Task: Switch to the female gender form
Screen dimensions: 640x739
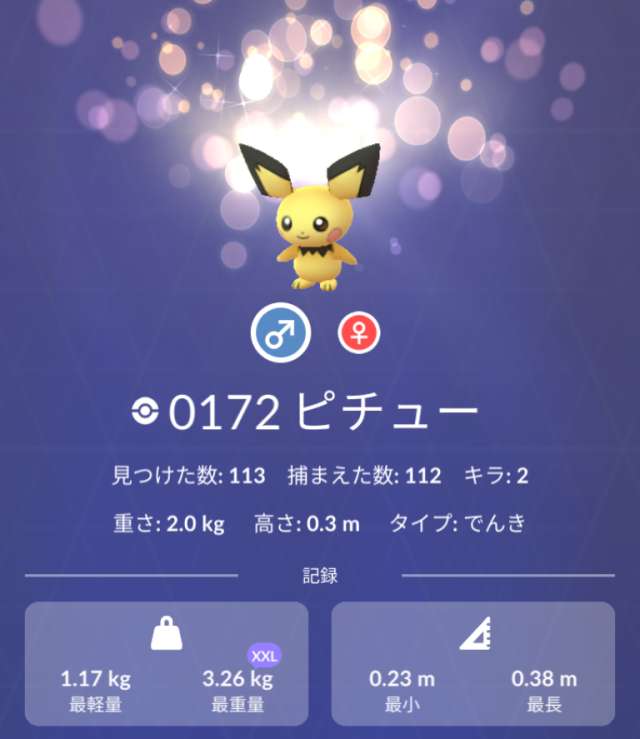Action: pos(359,333)
